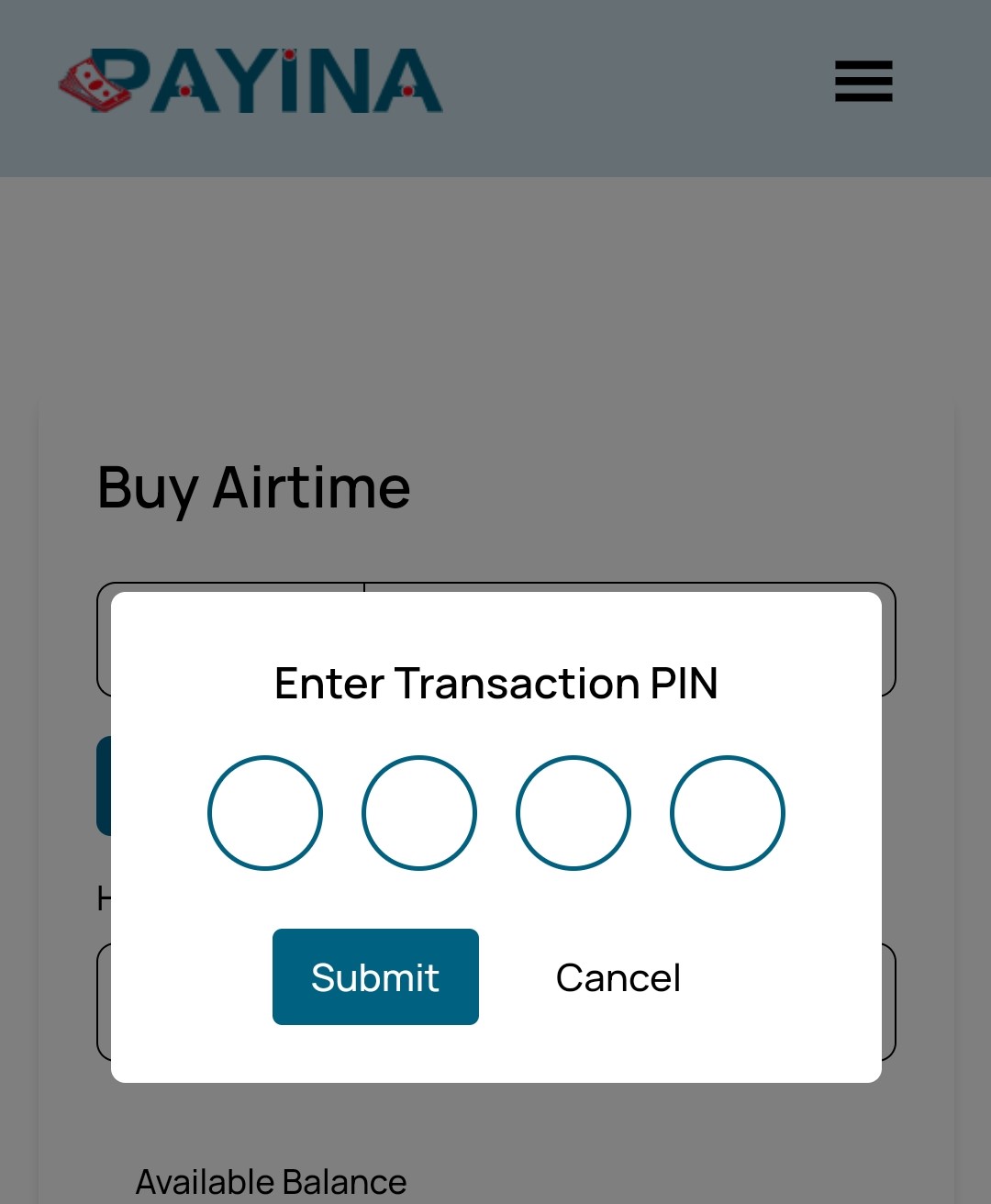Submit the transaction PIN
This screenshot has height=1204, width=991.
375,976
